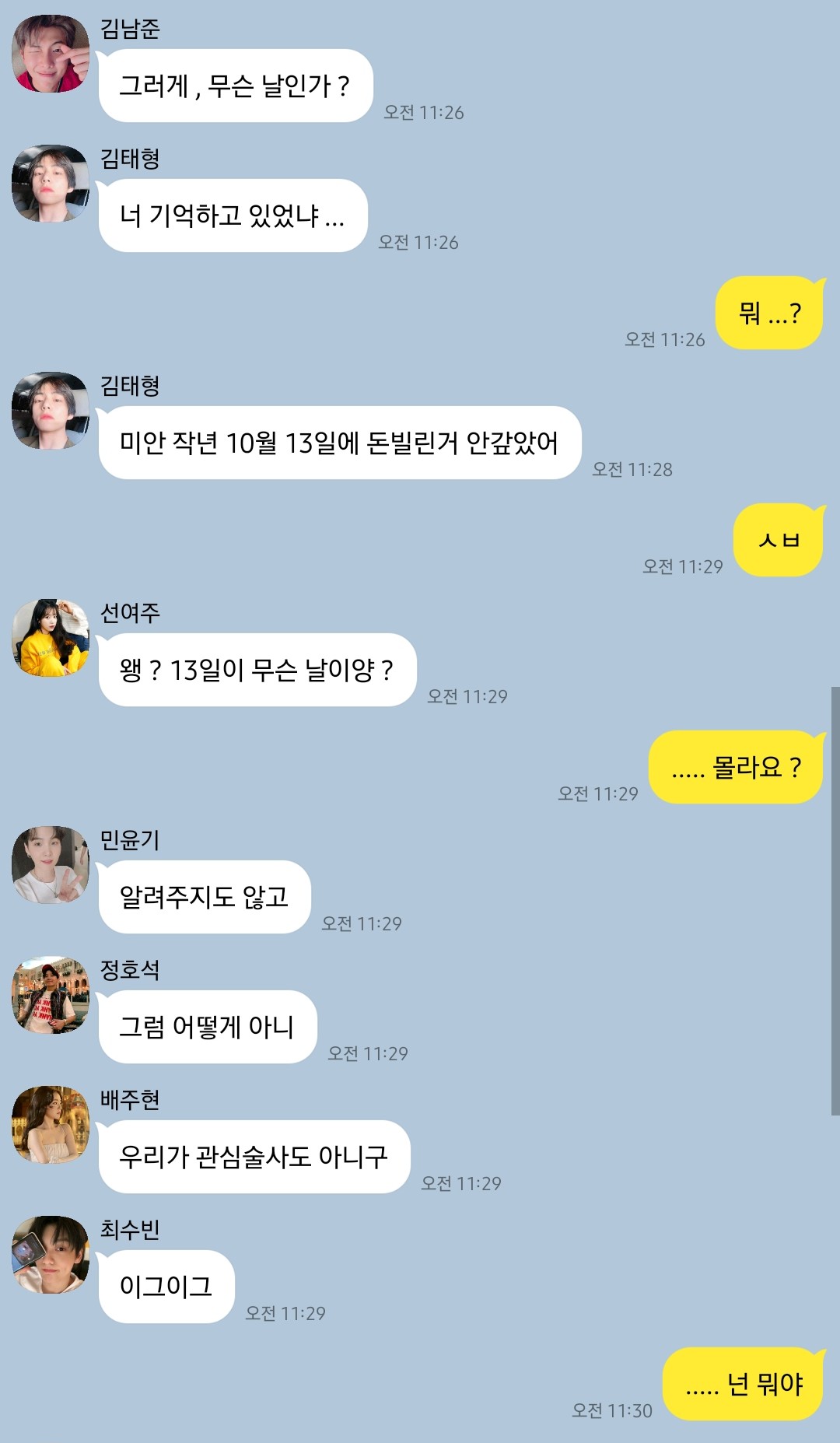Image resolution: width=840 pixels, height=1443 pixels.
Task: Open 김남준's profile picture
Action: pos(51,54)
